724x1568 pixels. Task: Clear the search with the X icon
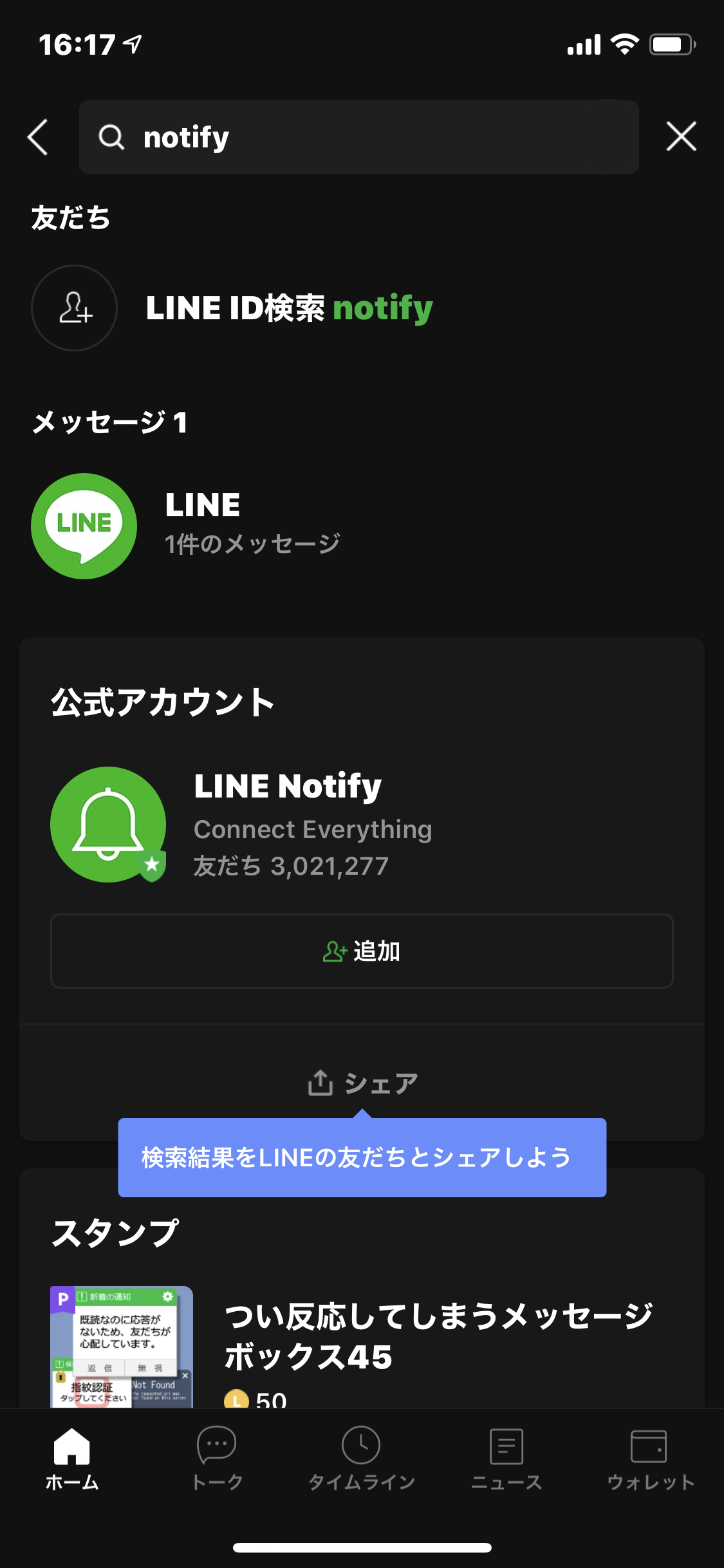coord(681,136)
